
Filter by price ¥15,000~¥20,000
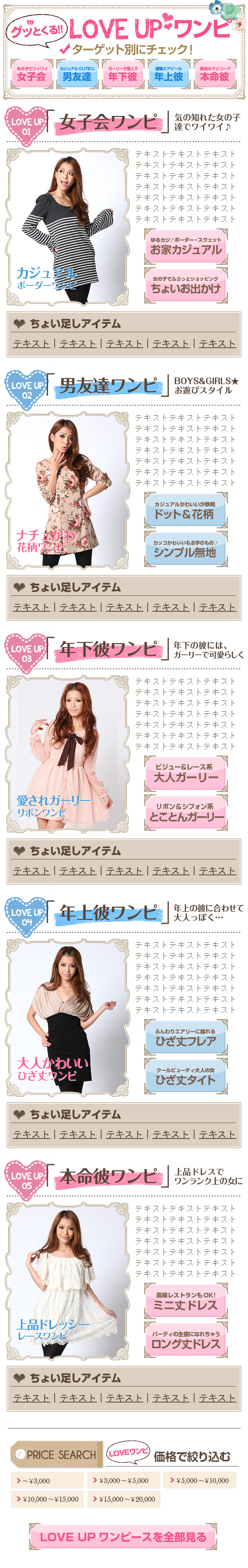point(125,1499)
